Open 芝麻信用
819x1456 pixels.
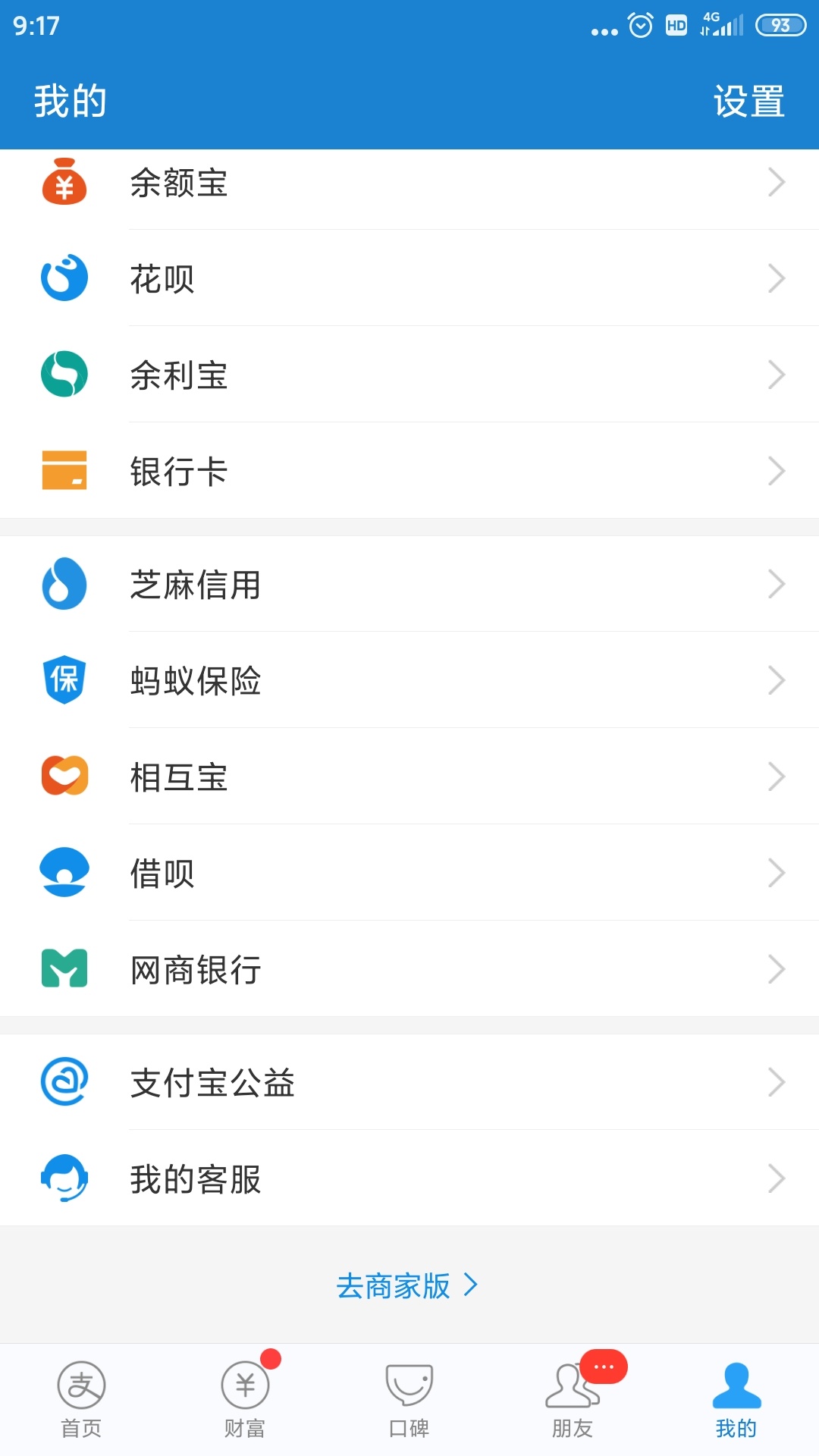pyautogui.click(x=409, y=584)
